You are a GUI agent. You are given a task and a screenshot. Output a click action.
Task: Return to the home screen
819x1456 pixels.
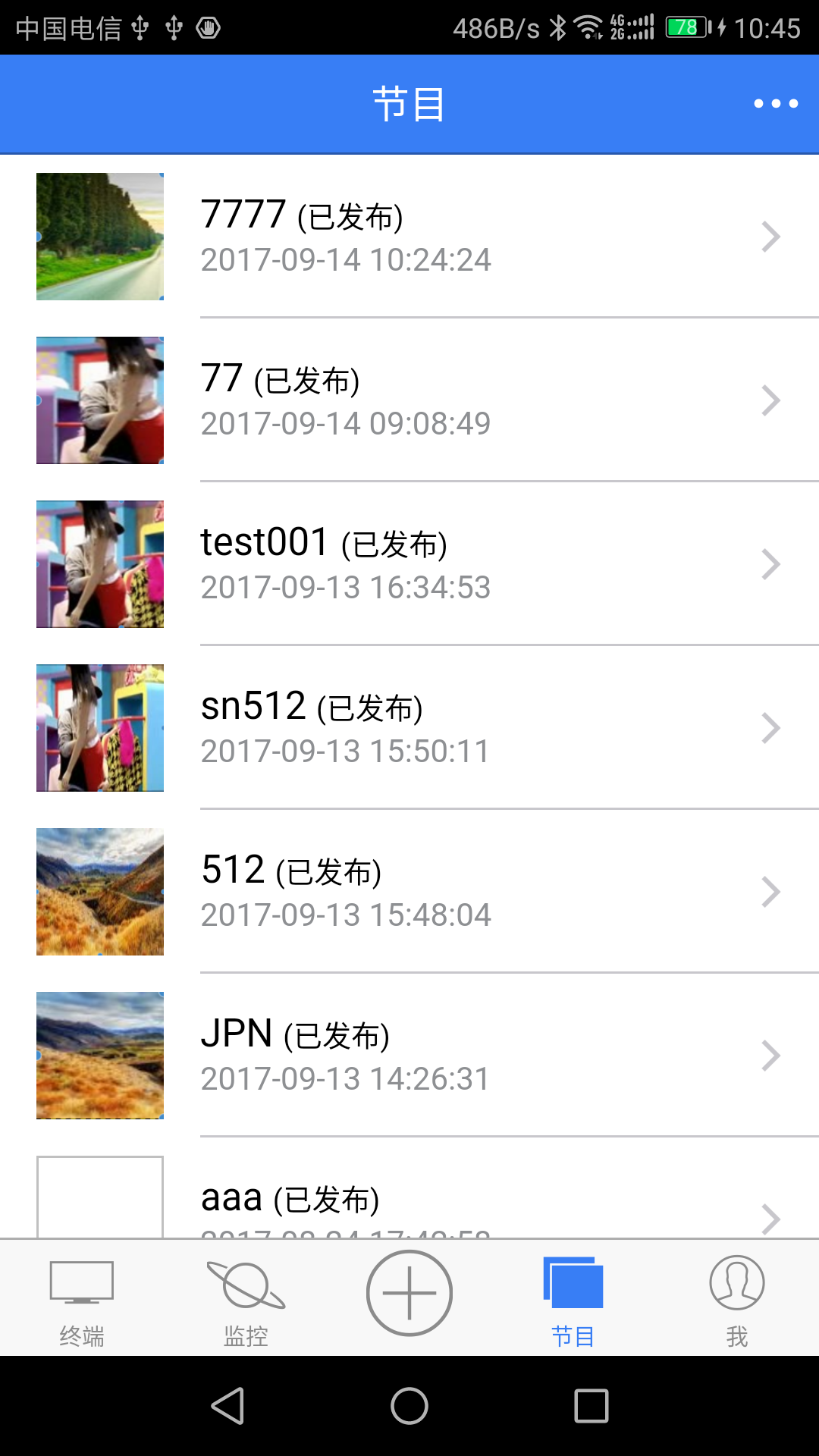pyautogui.click(x=409, y=1406)
